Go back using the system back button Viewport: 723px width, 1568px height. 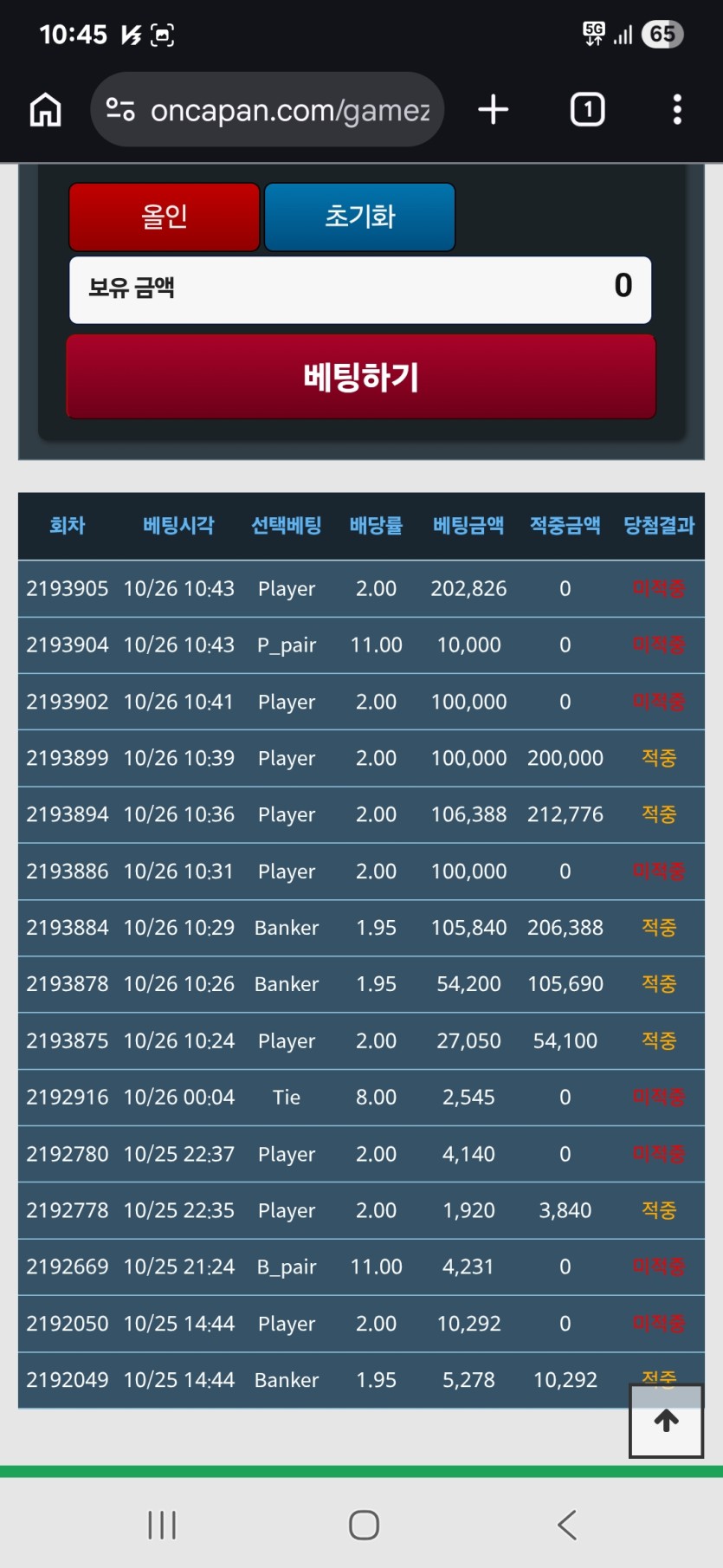click(x=566, y=1525)
